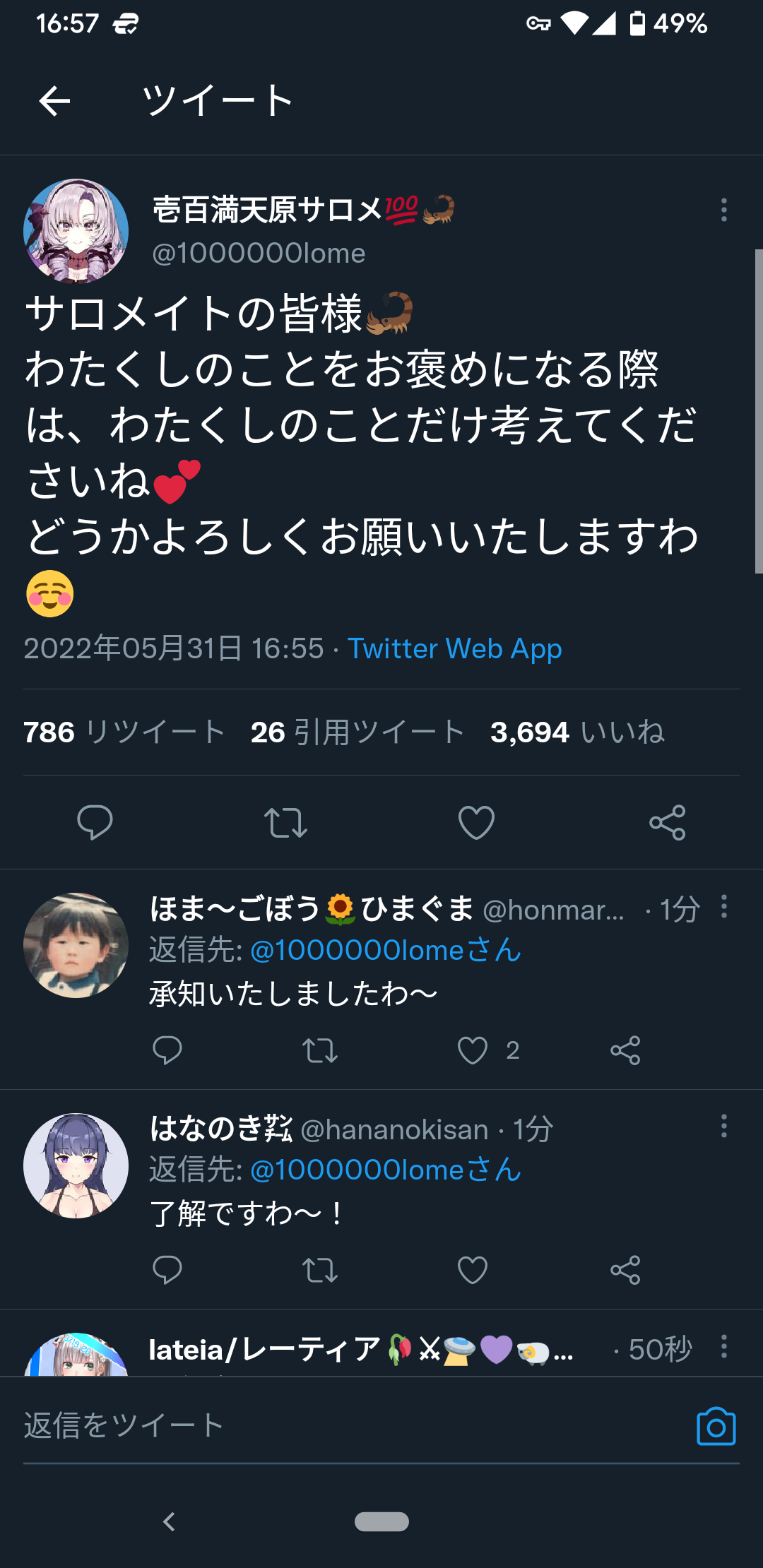The height and width of the screenshot is (1568, 763).
Task: Open overflow menu on 壱百満天原サロメ's tweet
Action: coord(723,210)
